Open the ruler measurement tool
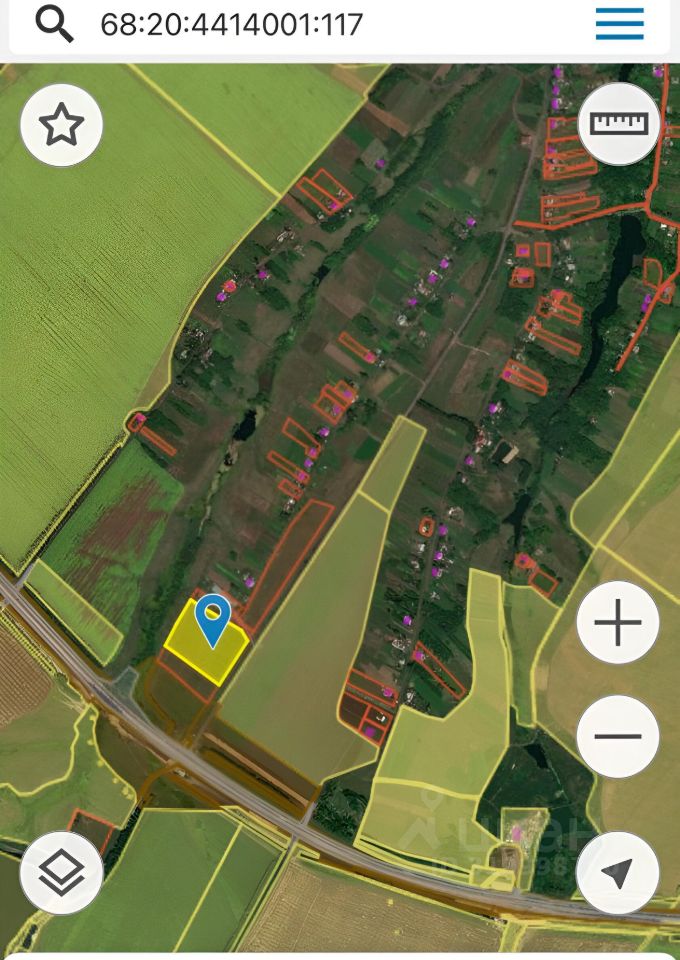The height and width of the screenshot is (960, 680). (x=619, y=123)
